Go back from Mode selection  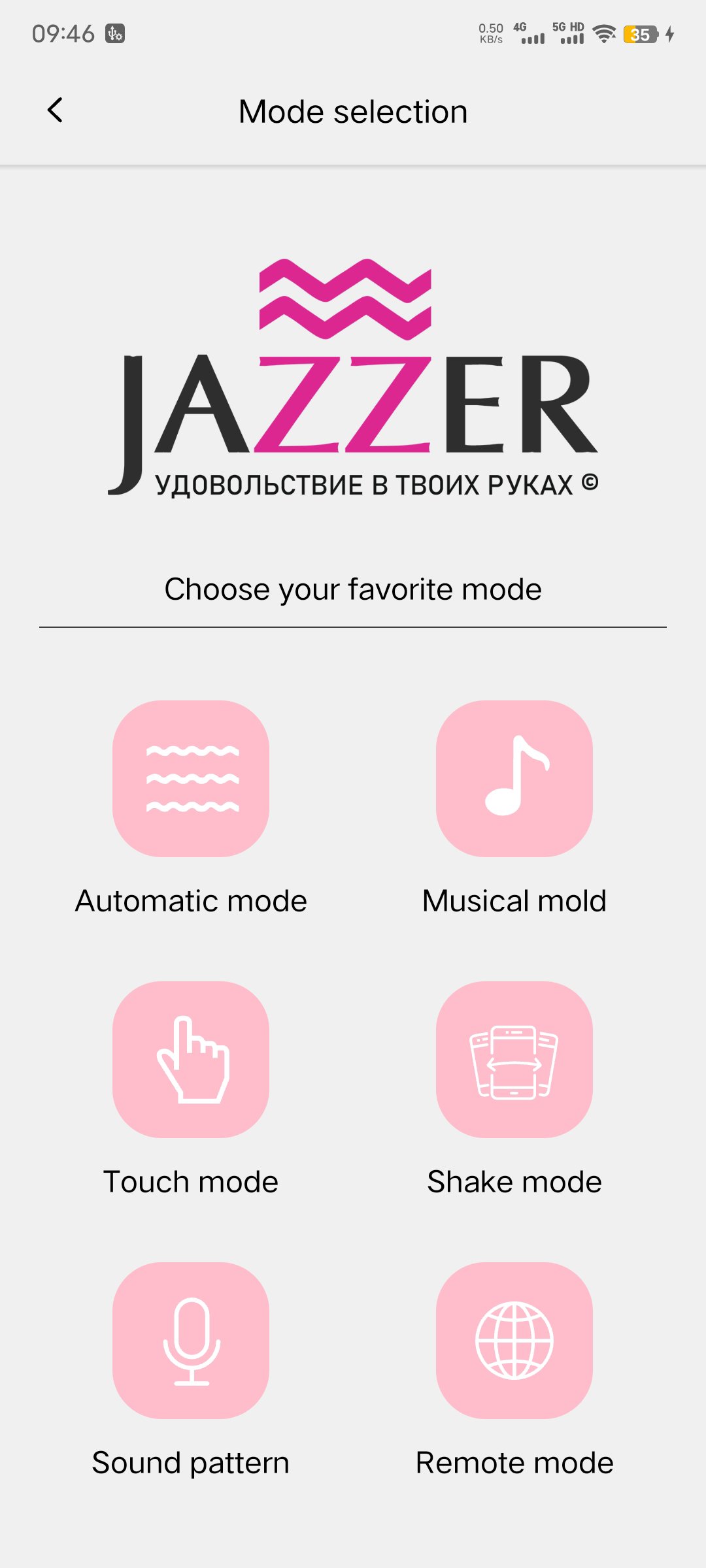56,110
